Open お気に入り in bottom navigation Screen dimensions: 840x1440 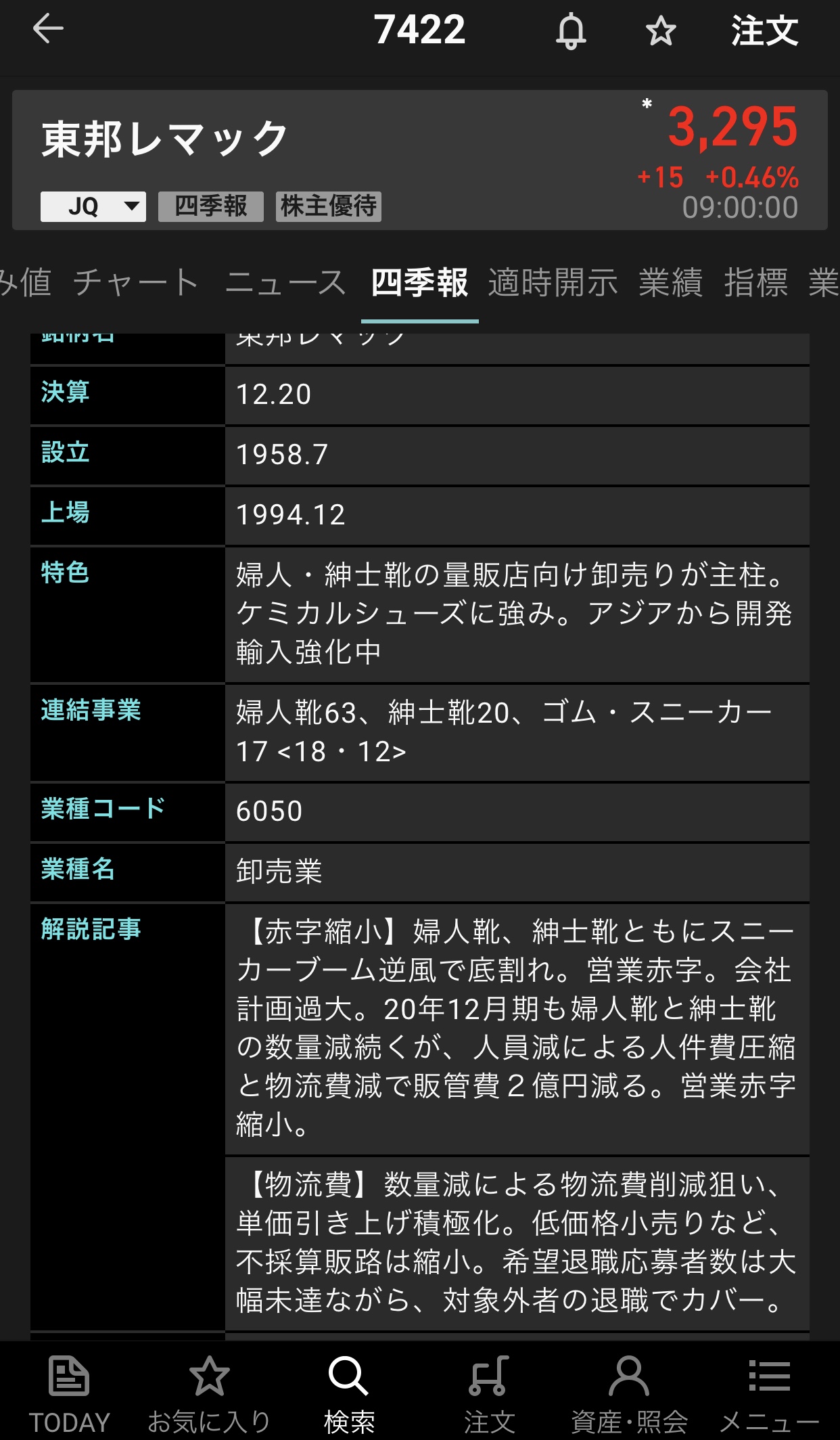209,1394
